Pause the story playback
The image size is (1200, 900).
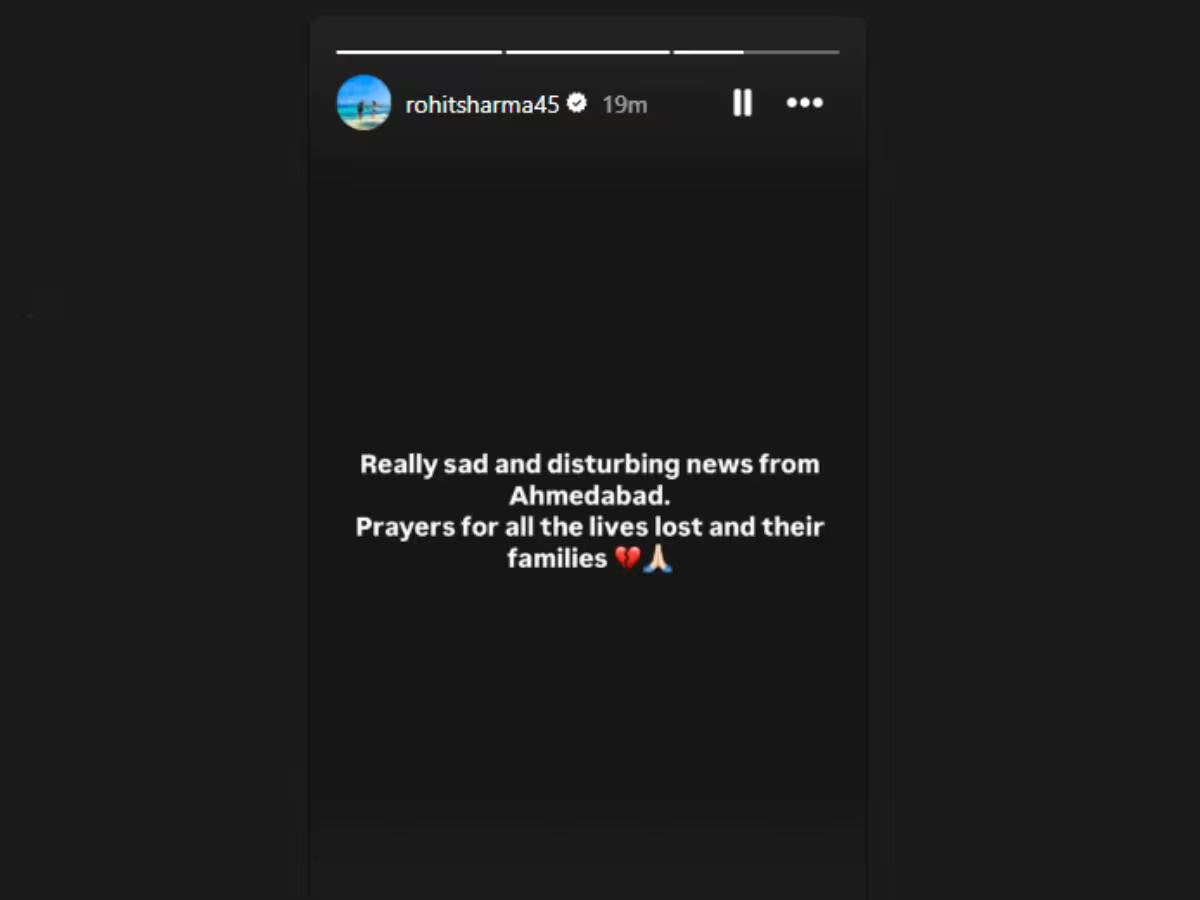coord(742,103)
